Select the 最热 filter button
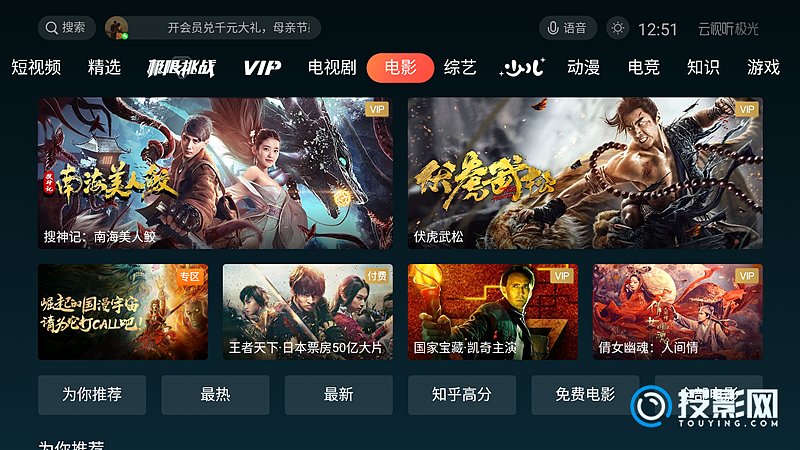 (215, 395)
